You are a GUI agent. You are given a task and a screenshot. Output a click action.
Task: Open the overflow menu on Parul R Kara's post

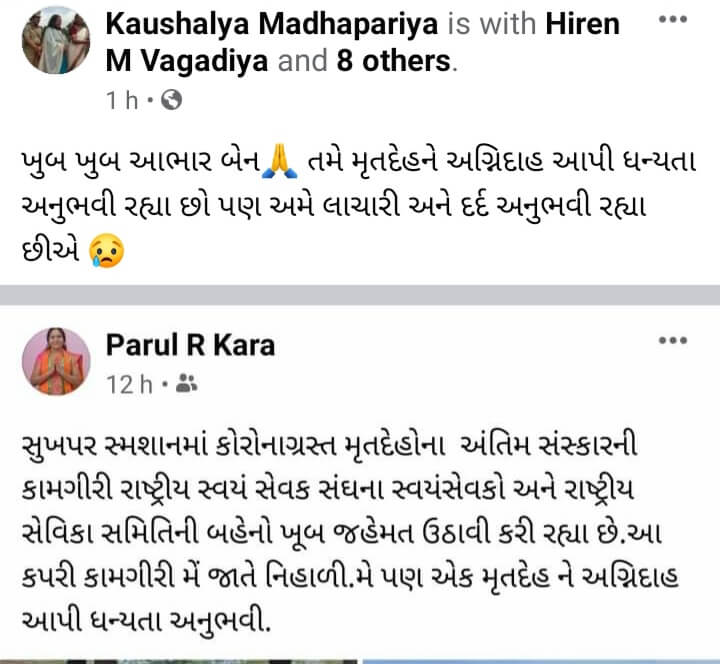pos(671,342)
